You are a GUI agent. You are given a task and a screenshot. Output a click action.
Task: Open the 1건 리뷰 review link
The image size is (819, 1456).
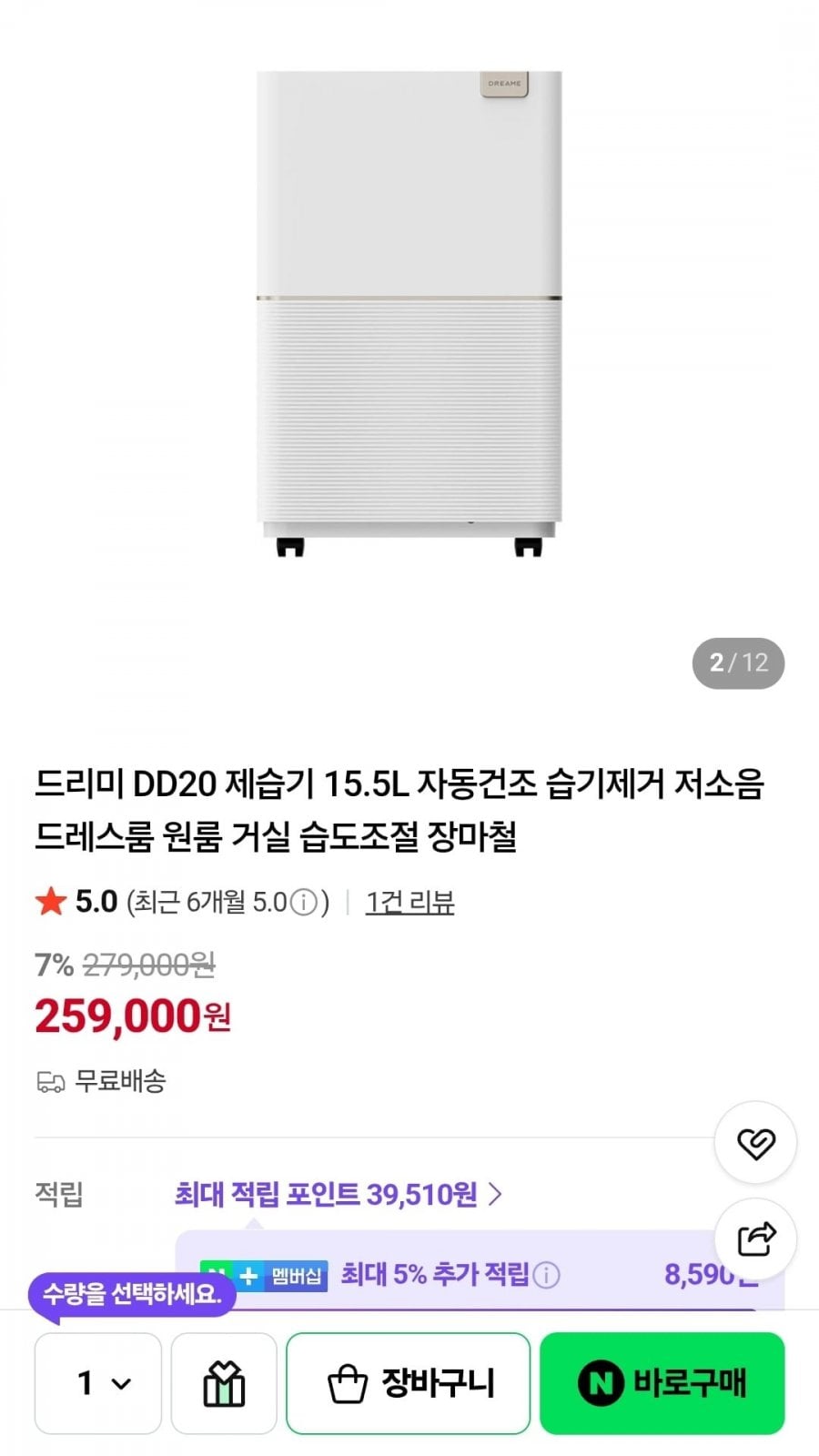point(409,902)
